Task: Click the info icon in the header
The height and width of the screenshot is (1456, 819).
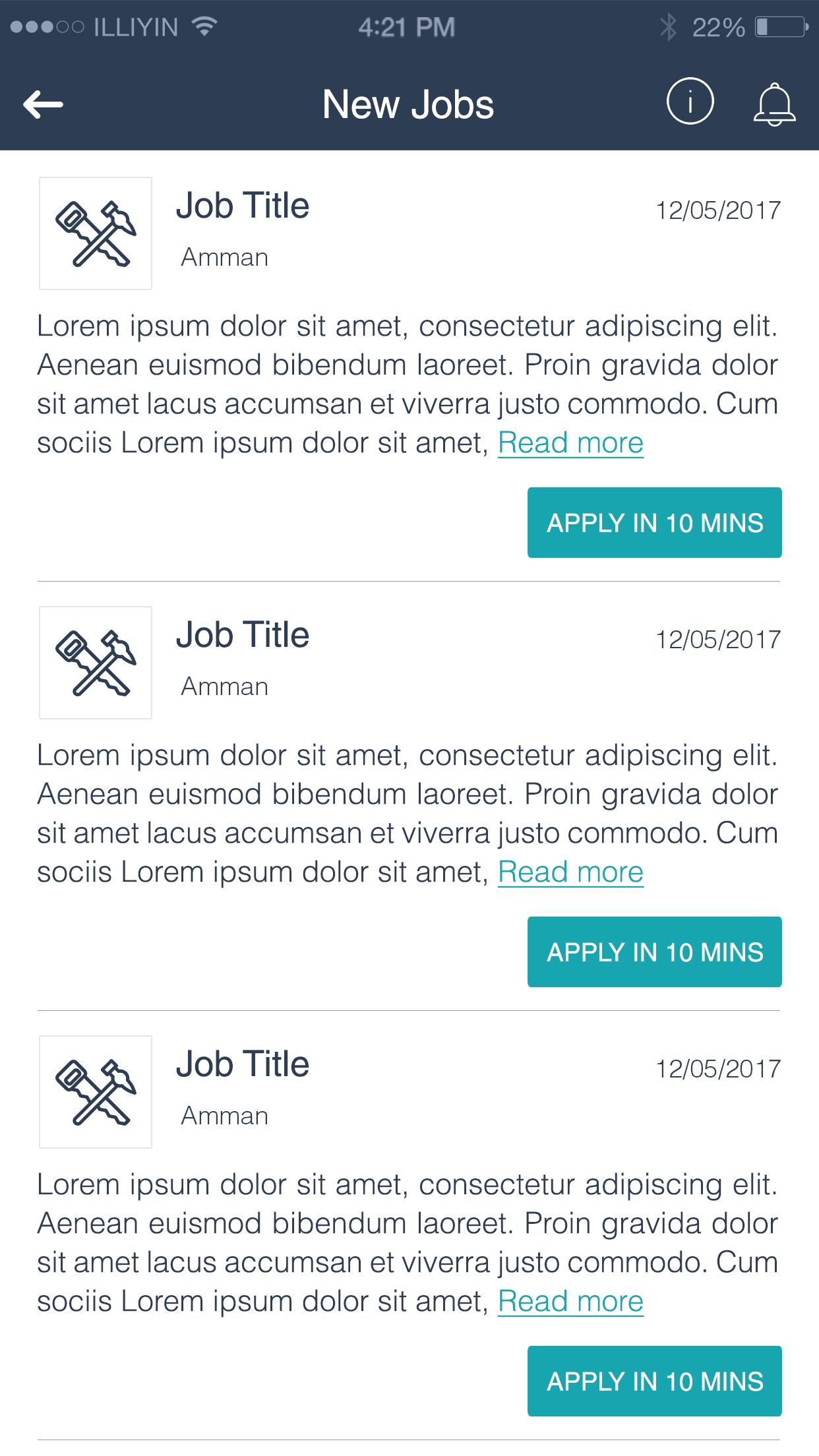Action: coord(691,102)
